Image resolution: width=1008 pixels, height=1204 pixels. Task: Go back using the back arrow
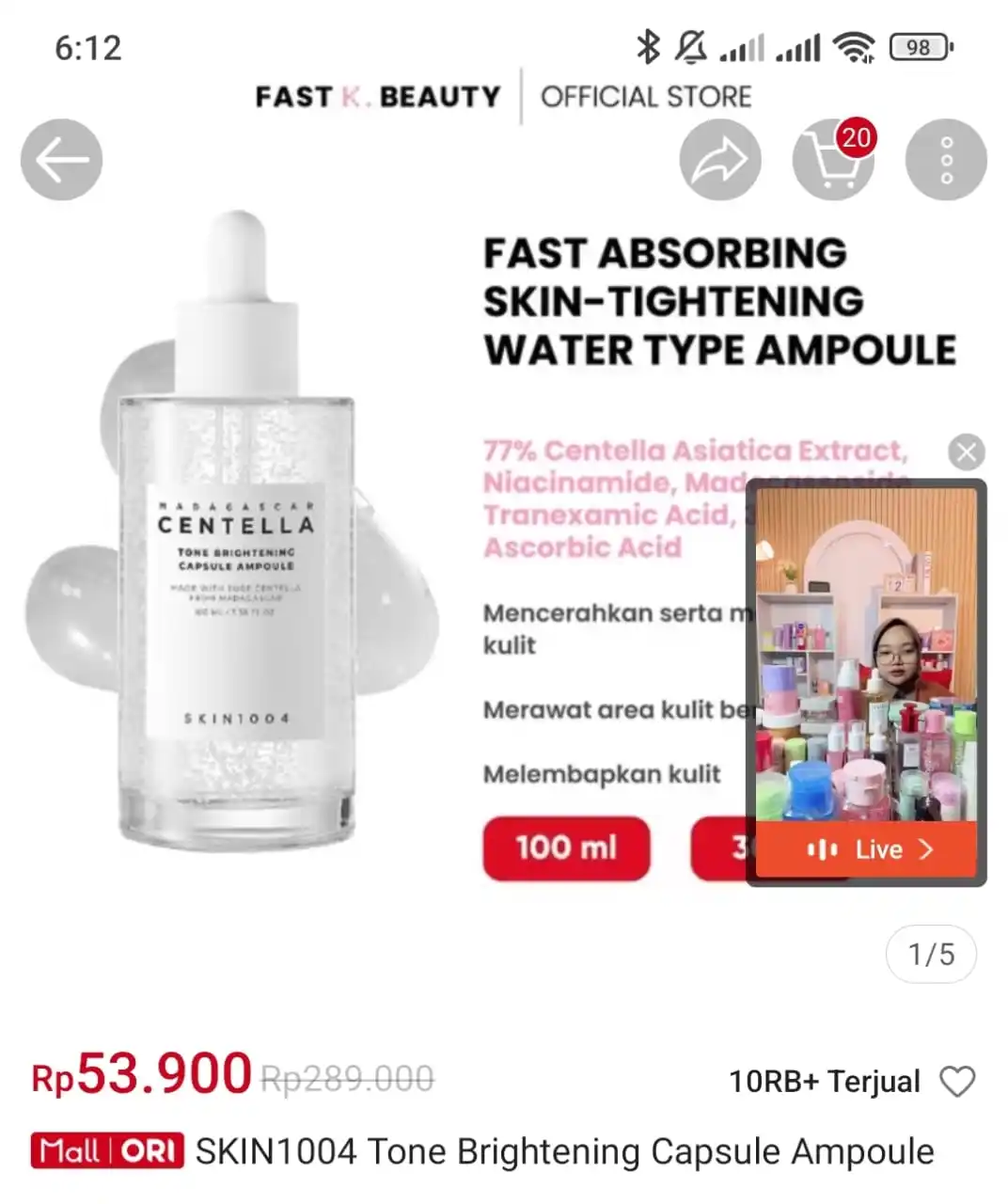pos(61,160)
